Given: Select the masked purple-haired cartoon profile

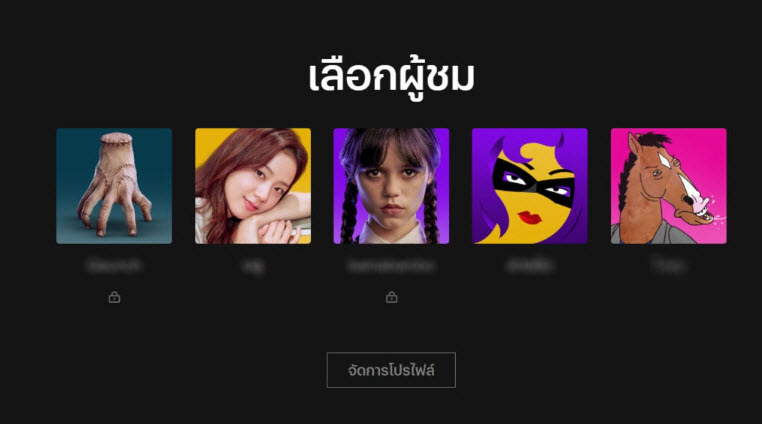Looking at the screenshot, I should [530, 186].
